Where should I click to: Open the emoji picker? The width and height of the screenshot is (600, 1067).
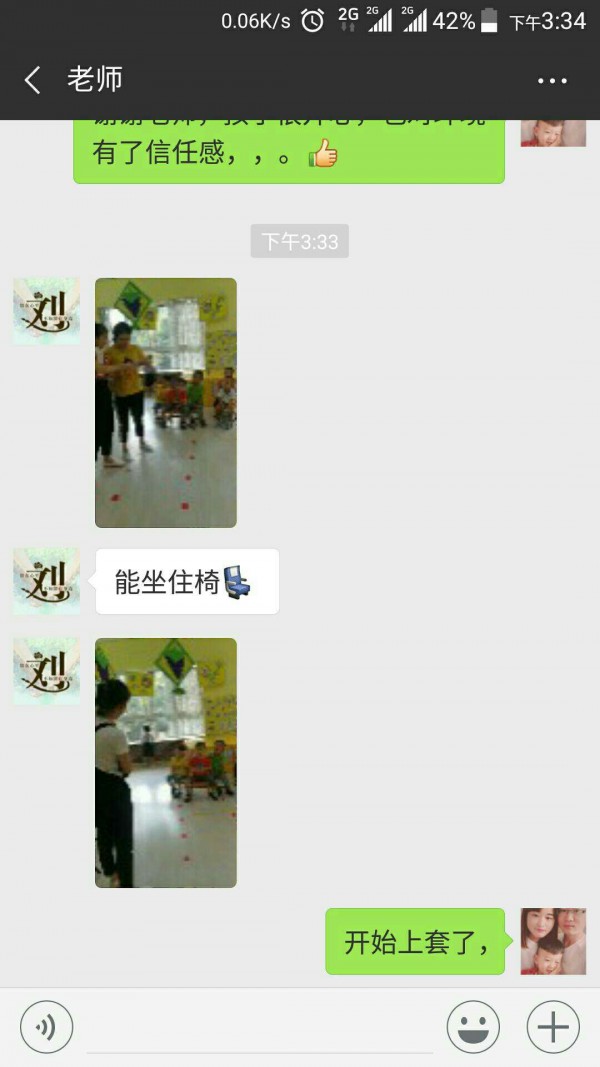pos(473,1027)
